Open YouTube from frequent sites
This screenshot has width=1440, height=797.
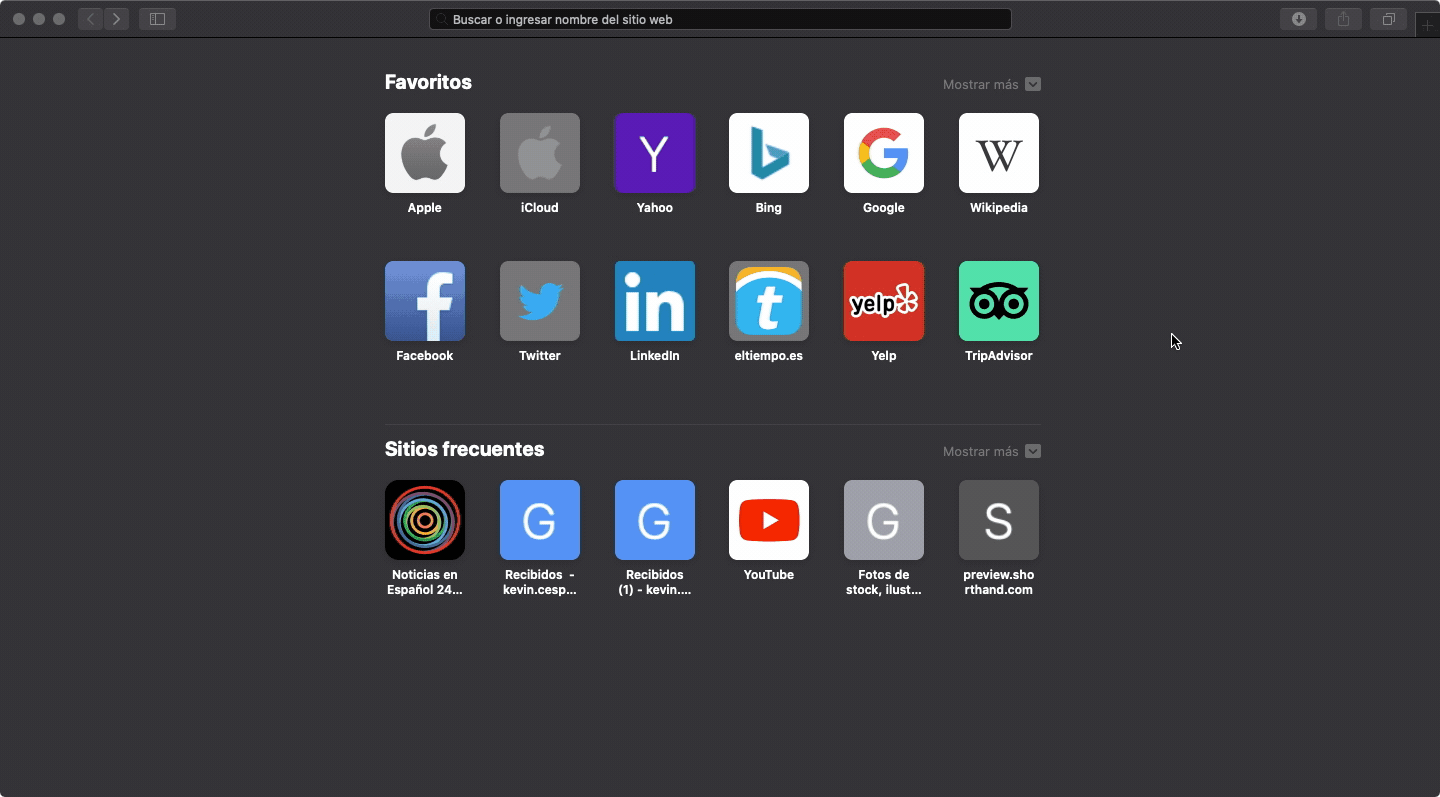pyautogui.click(x=769, y=520)
